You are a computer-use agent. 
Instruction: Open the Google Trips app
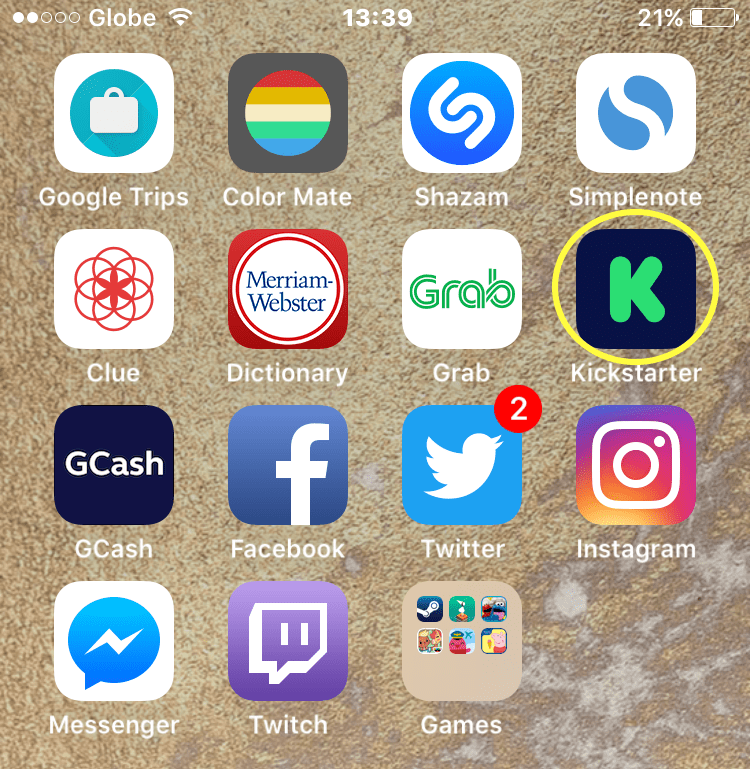[x=114, y=113]
